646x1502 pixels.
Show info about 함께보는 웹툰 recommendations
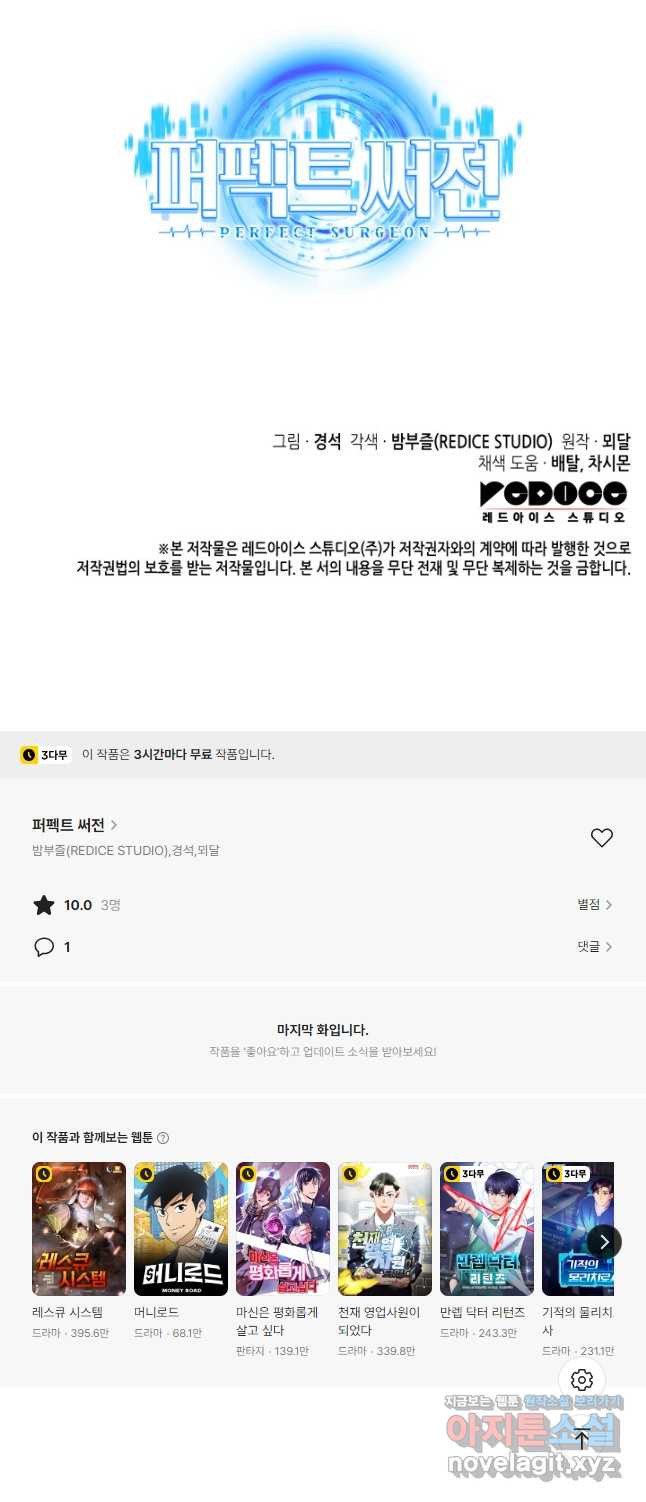click(x=163, y=1138)
